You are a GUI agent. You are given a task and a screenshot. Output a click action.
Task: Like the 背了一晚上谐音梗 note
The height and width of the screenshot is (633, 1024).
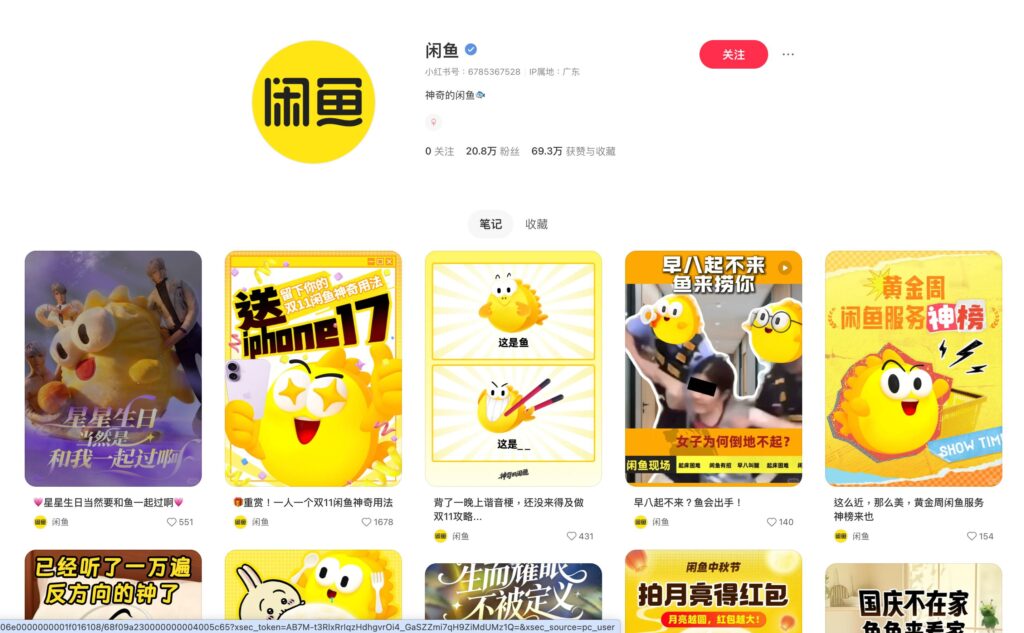[x=572, y=536]
